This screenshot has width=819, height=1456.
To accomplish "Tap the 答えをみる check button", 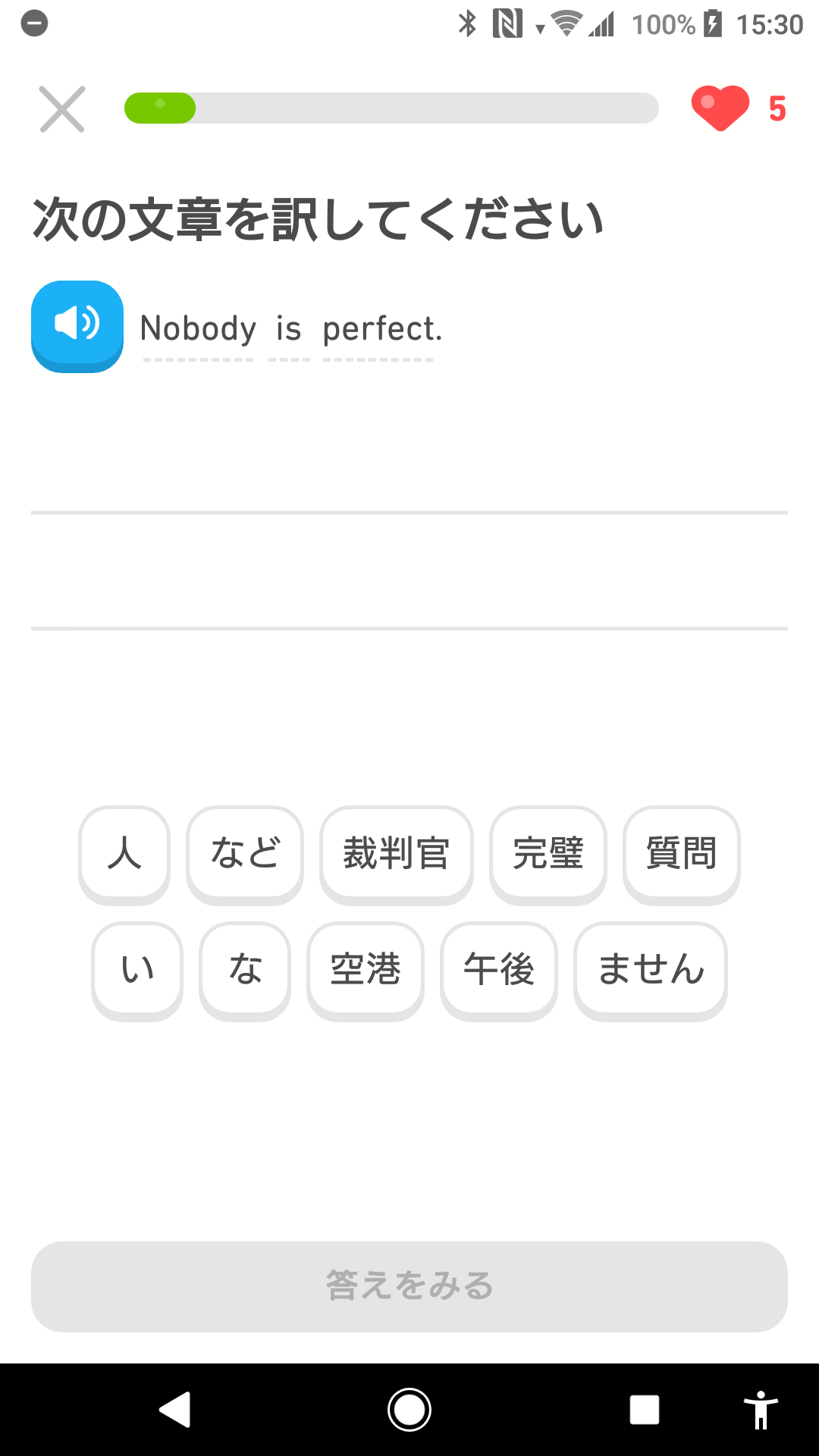I will click(x=409, y=1287).
